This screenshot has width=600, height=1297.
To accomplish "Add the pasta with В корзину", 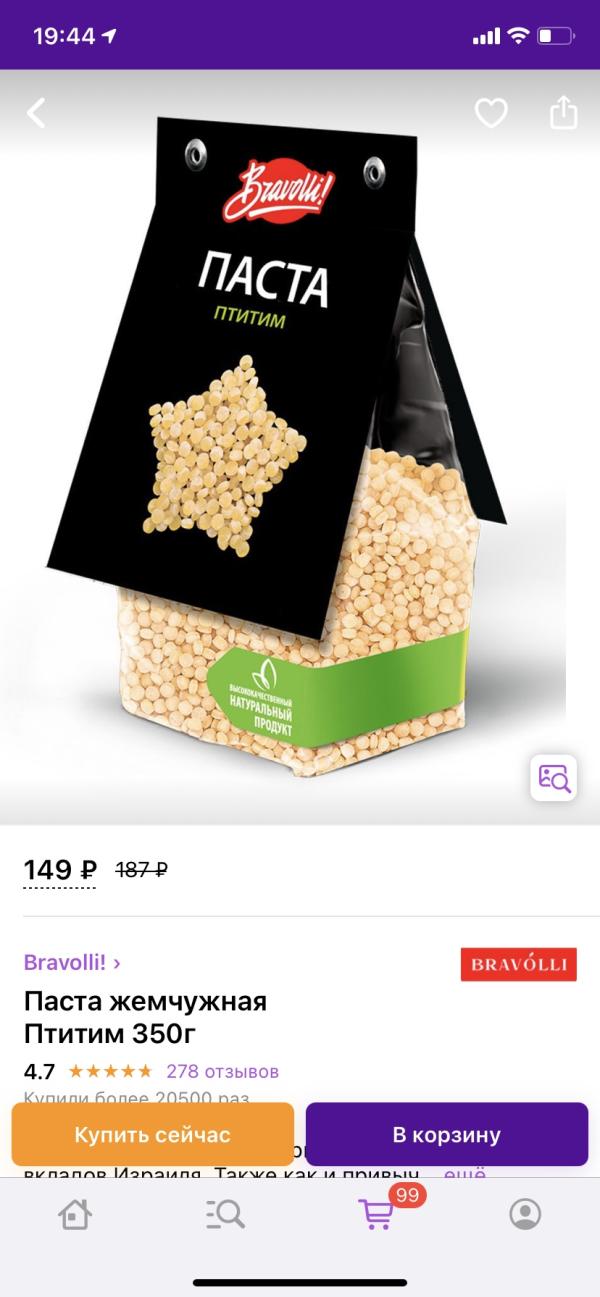I will coord(446,1135).
